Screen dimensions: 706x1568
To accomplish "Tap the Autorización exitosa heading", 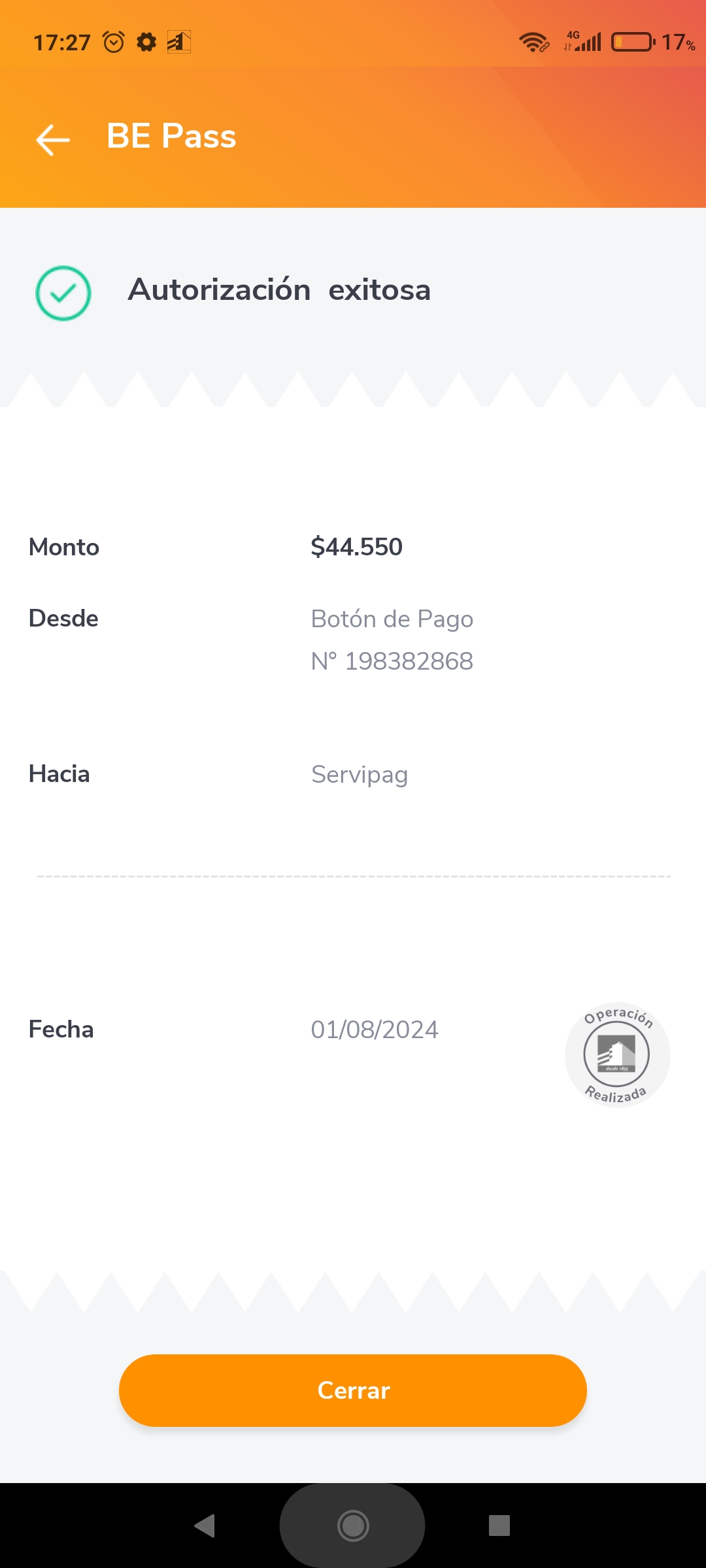I will pyautogui.click(x=280, y=289).
